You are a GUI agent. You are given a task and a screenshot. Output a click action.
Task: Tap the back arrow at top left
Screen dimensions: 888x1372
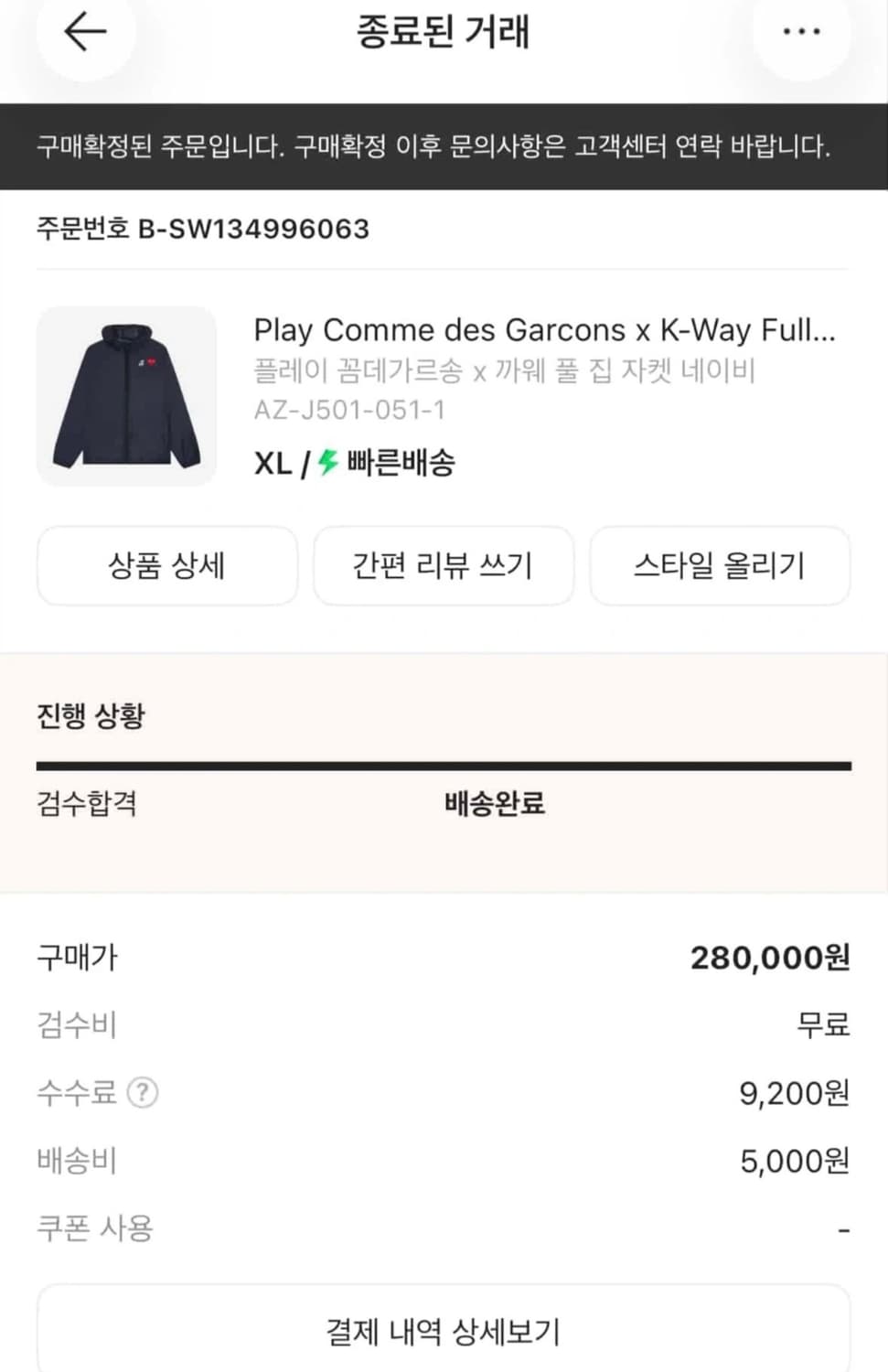(84, 32)
